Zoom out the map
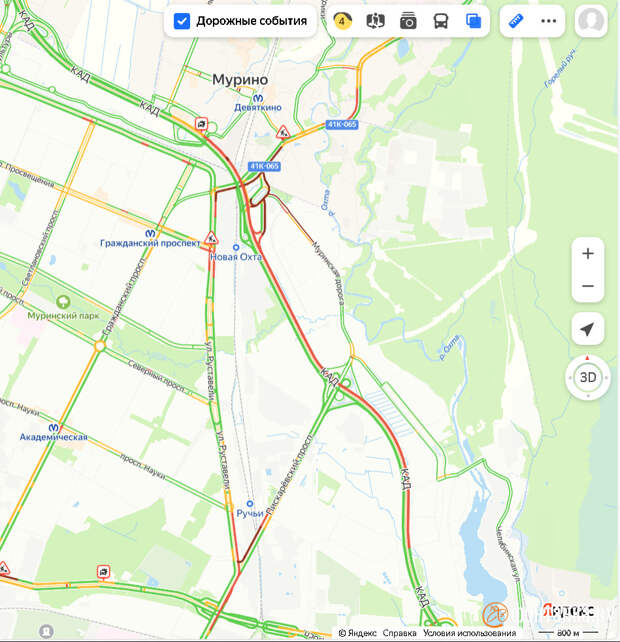Image resolution: width=620 pixels, height=642 pixels. point(587,287)
